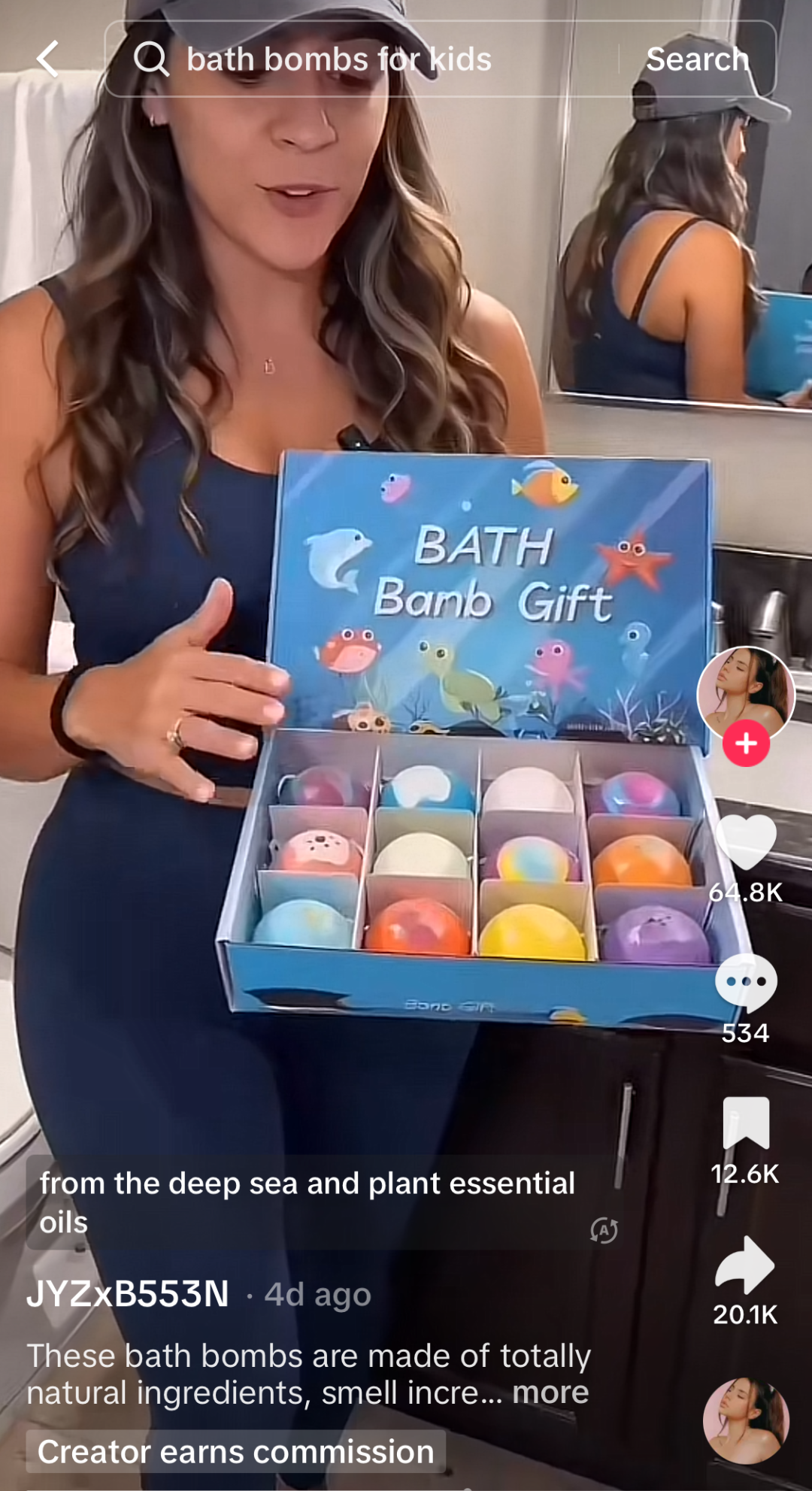The height and width of the screenshot is (1491, 812).
Task: Expand the description with 'more'
Action: 550,1393
